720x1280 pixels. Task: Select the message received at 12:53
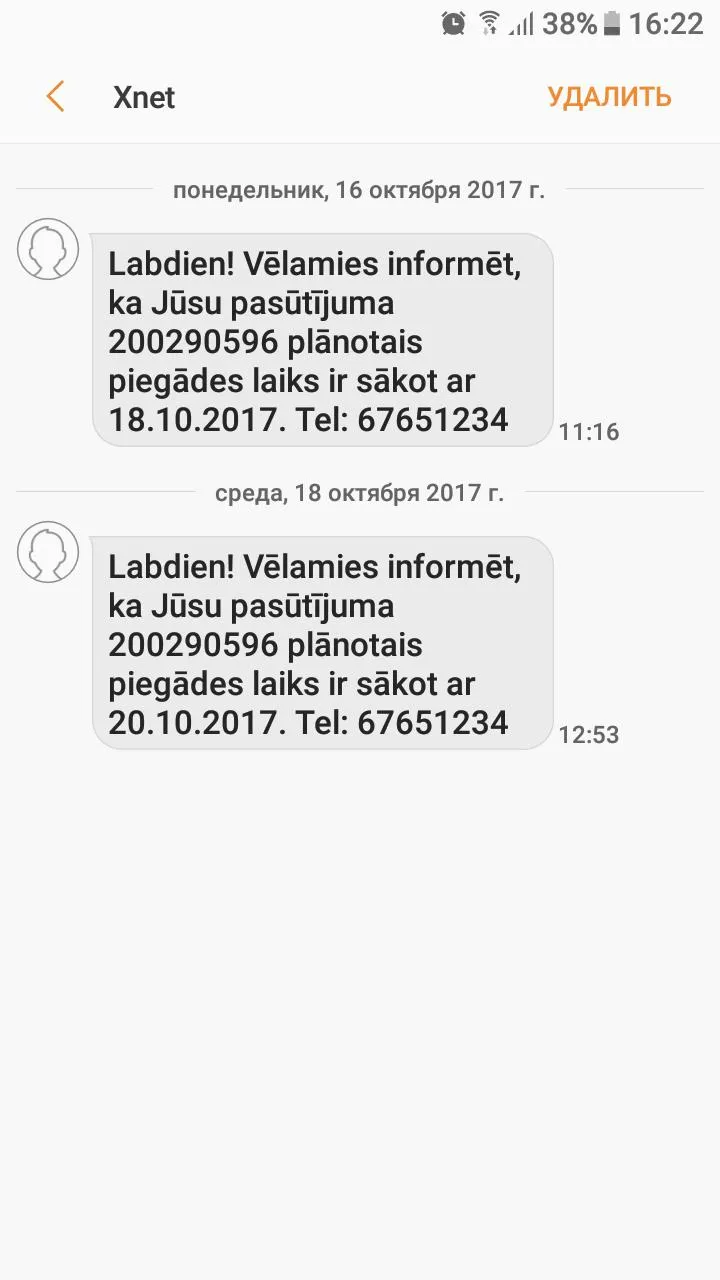tap(323, 643)
